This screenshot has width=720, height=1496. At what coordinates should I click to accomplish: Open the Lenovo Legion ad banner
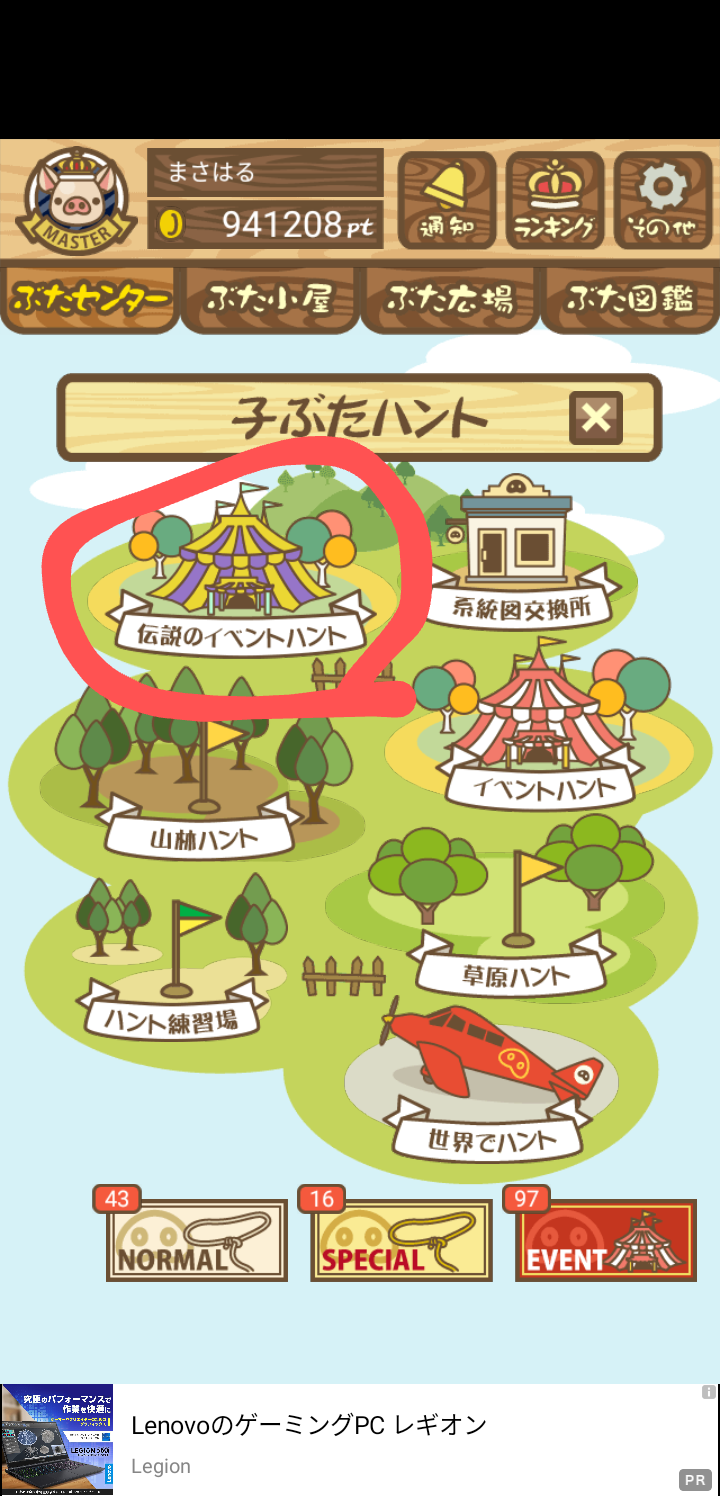(x=360, y=1439)
